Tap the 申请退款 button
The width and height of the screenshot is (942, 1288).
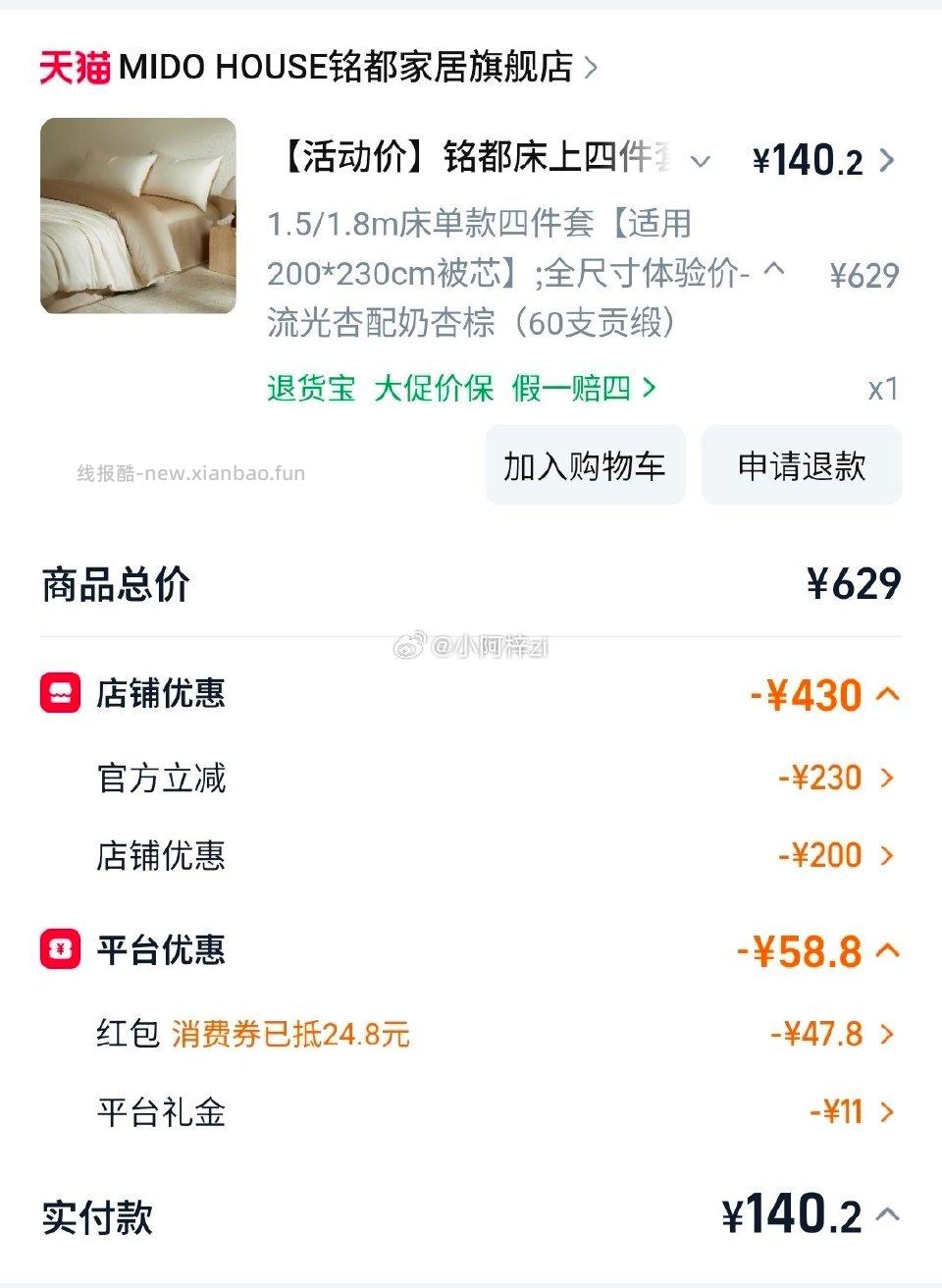tap(801, 465)
